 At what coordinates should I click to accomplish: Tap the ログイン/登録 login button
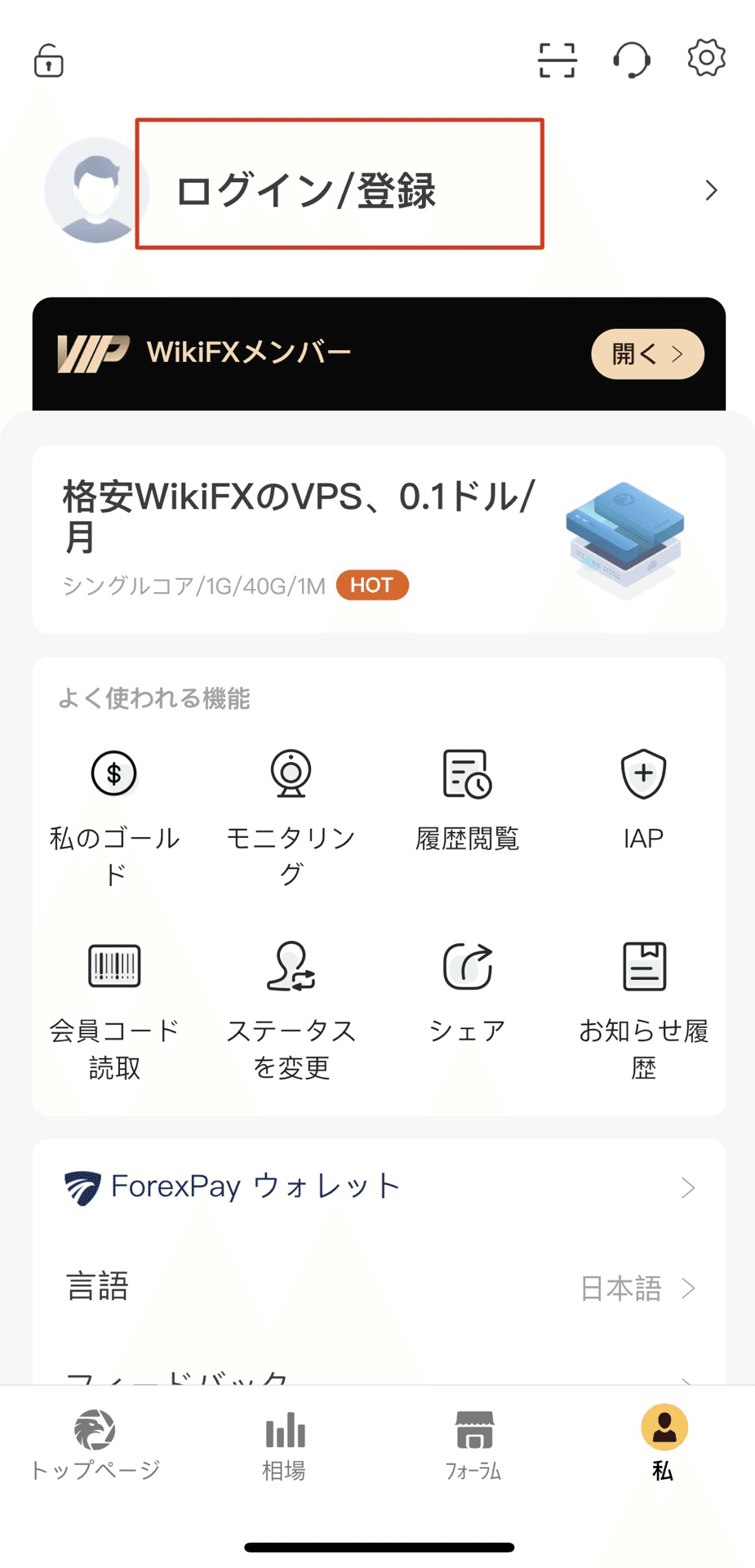[341, 188]
